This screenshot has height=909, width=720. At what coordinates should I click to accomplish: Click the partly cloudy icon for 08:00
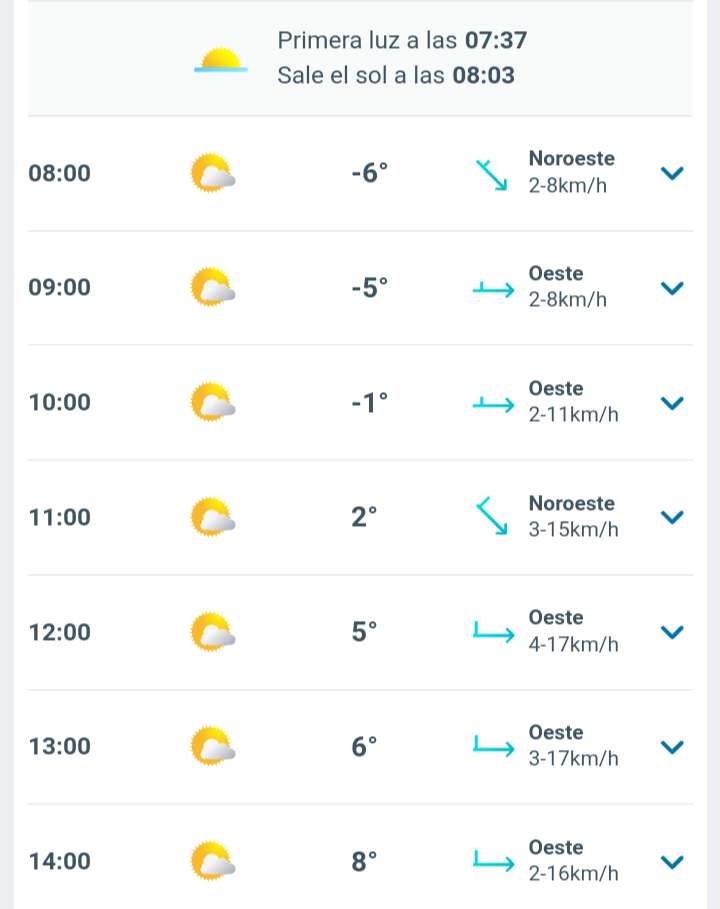(x=211, y=172)
